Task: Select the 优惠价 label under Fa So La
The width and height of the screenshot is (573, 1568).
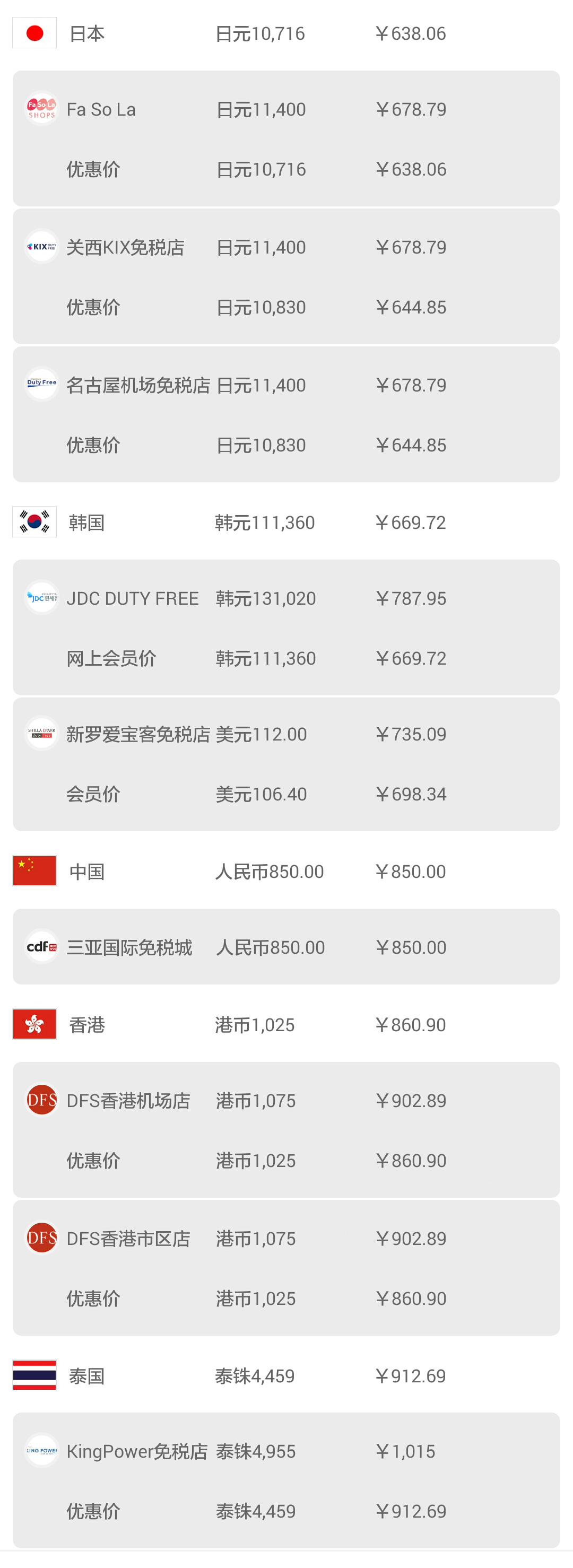Action: point(92,170)
